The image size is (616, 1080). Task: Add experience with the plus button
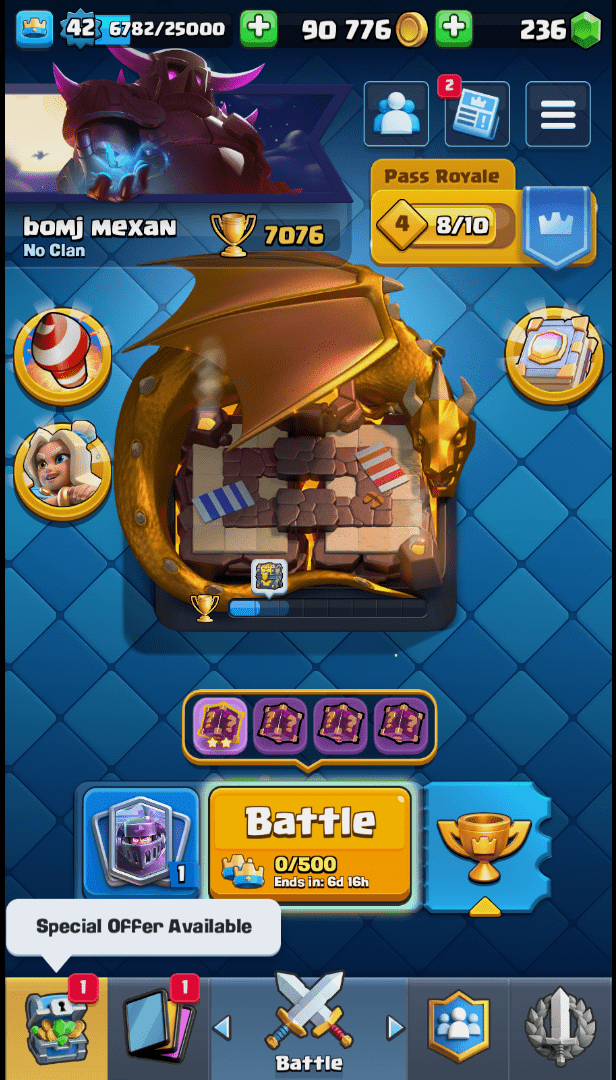coord(259,29)
